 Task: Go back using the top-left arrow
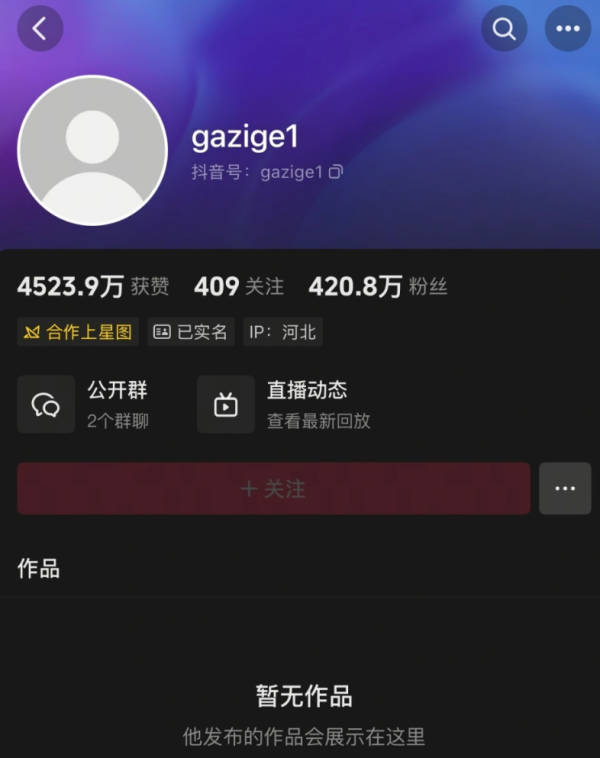point(40,29)
